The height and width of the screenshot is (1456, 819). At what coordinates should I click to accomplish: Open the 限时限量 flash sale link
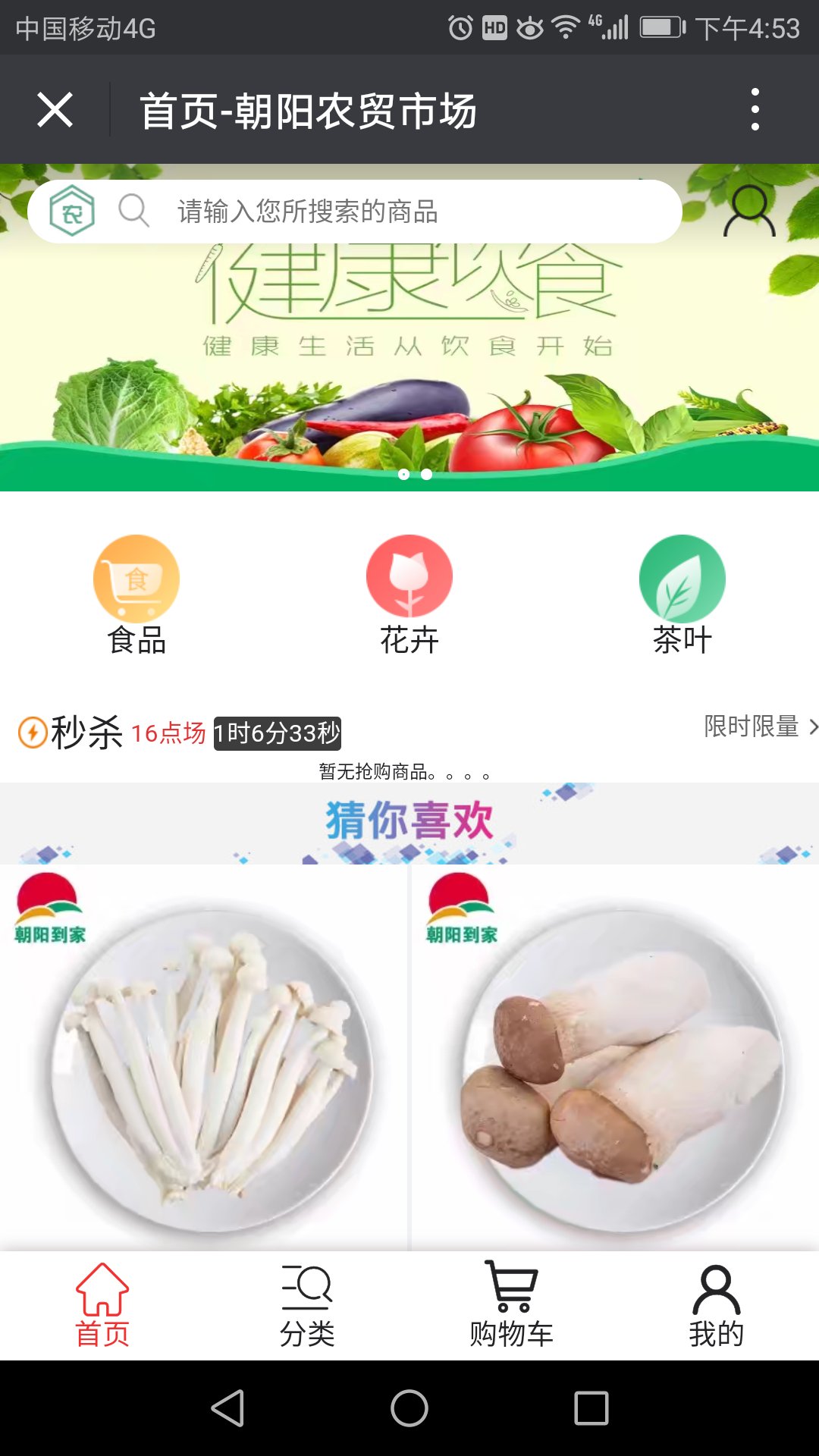pos(760,726)
